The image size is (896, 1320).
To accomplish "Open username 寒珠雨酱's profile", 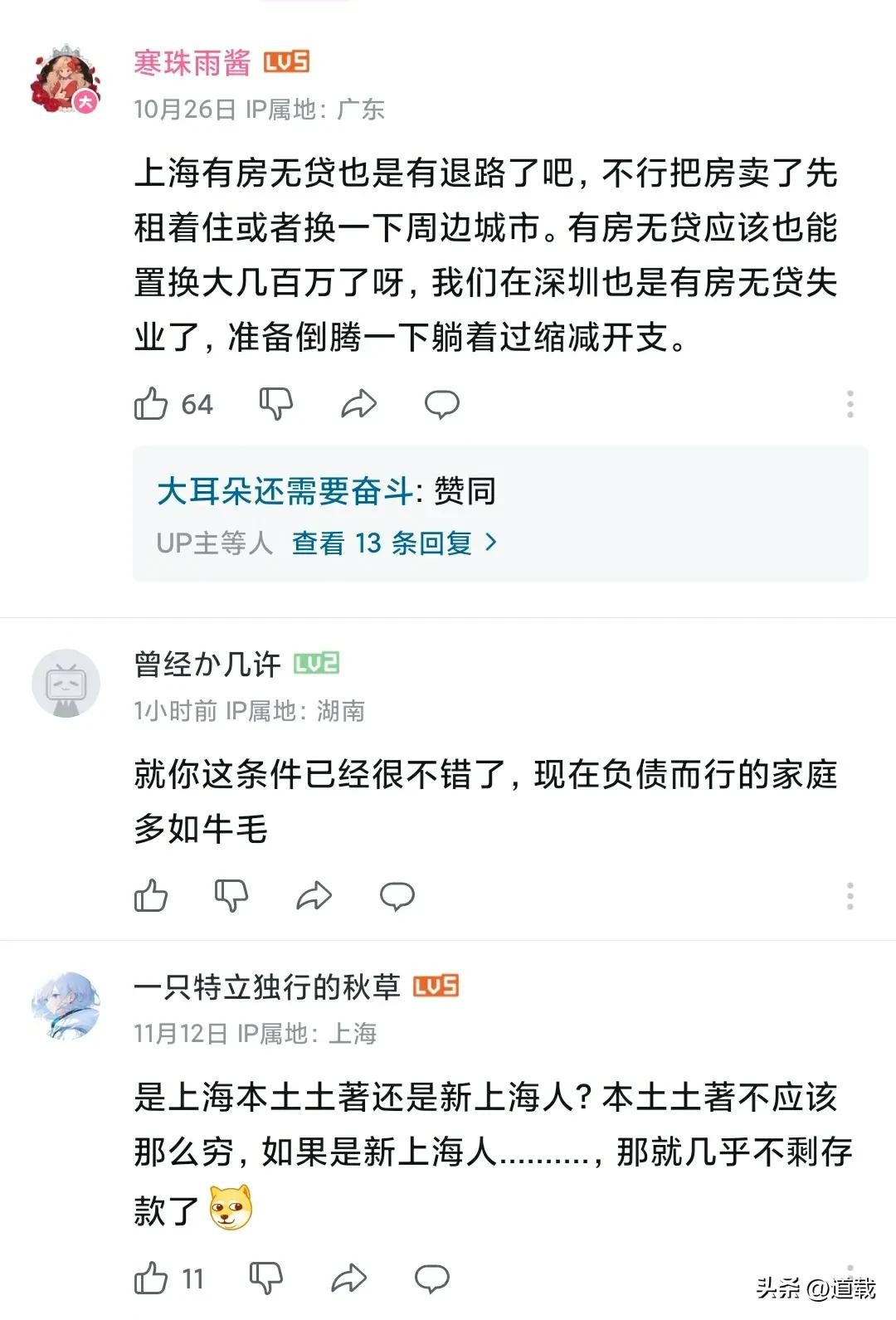I will 192,63.
